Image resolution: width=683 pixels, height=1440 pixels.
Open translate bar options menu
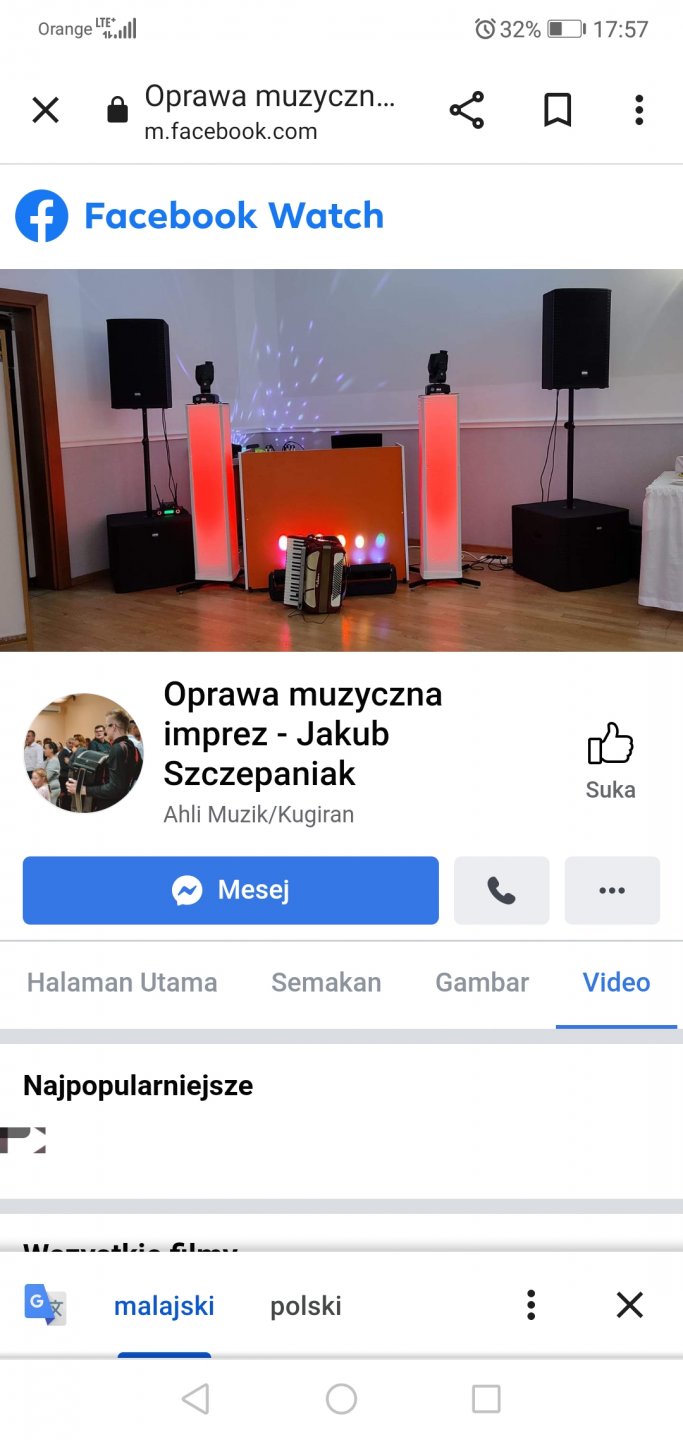tap(531, 1305)
